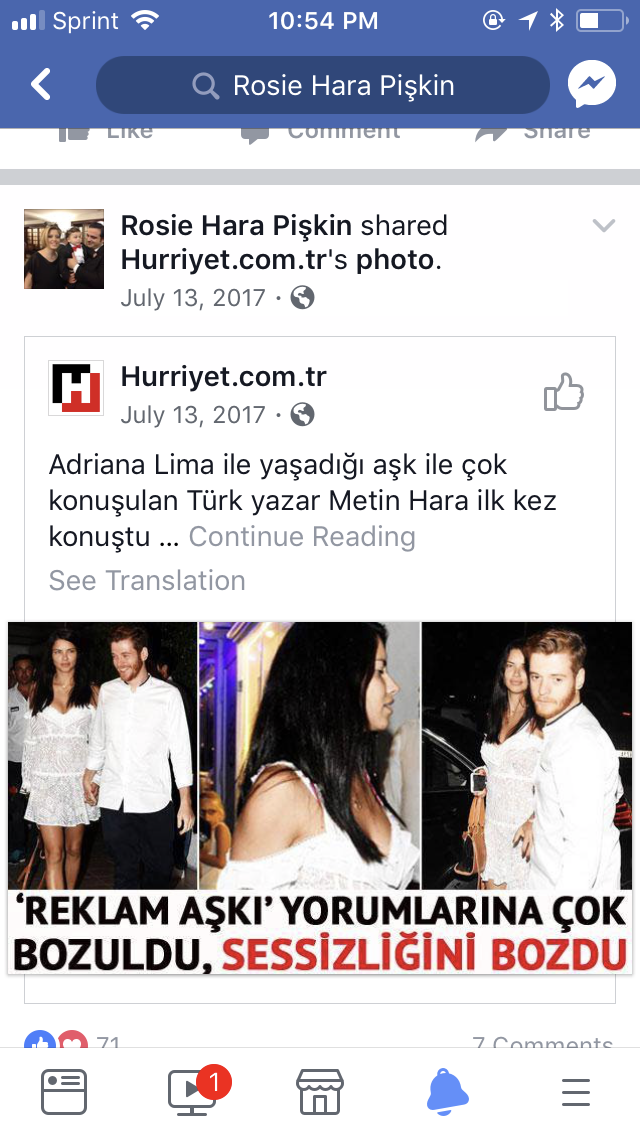Open the shared Hurriyet news photo
This screenshot has width=640, height=1136.
(x=320, y=797)
